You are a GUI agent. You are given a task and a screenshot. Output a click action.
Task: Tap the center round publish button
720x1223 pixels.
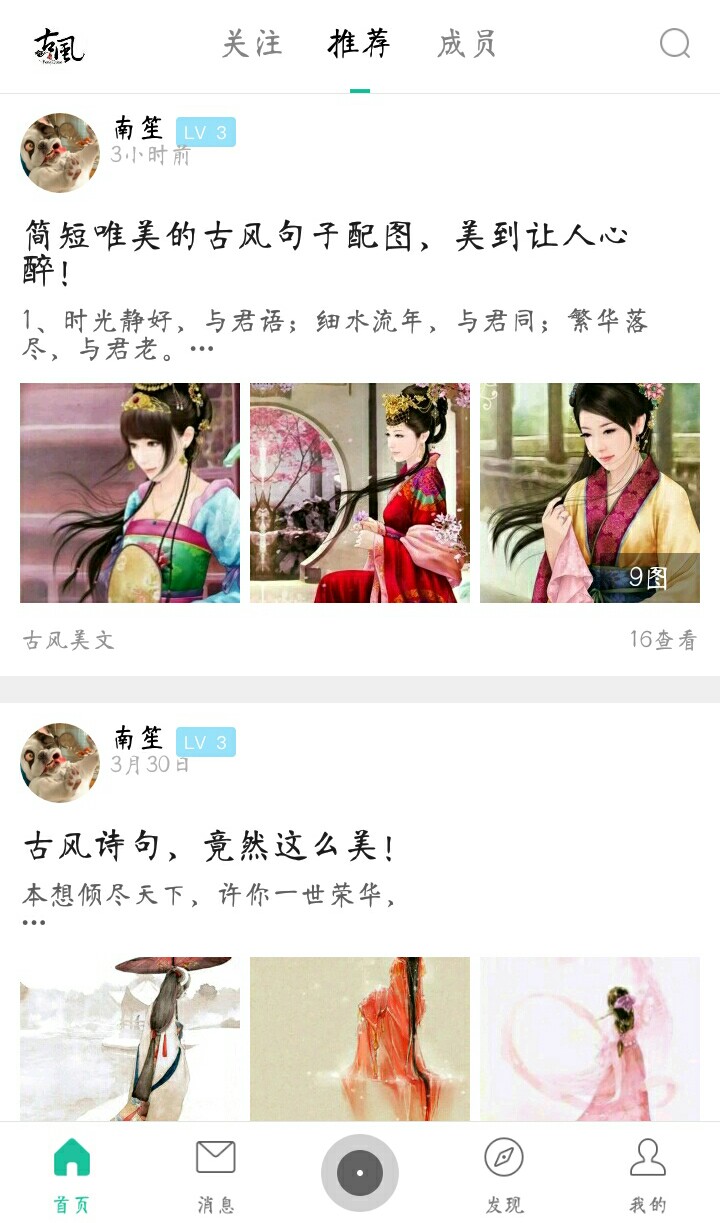360,1172
